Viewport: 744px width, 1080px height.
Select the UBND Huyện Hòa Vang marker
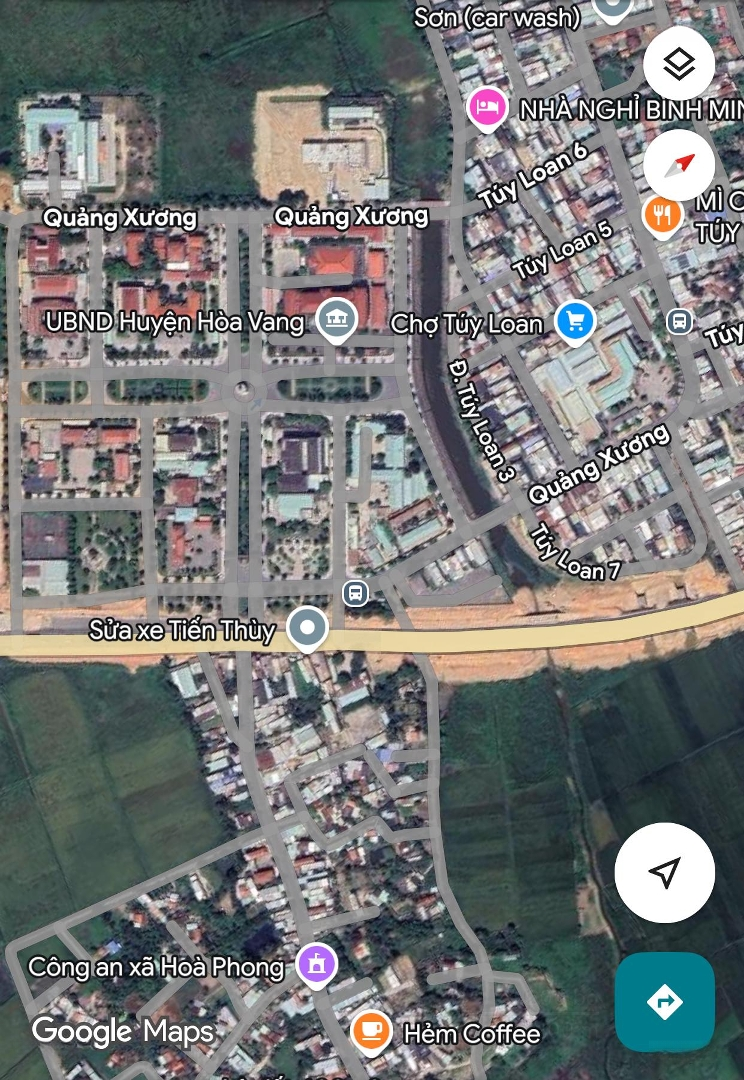(x=336, y=320)
